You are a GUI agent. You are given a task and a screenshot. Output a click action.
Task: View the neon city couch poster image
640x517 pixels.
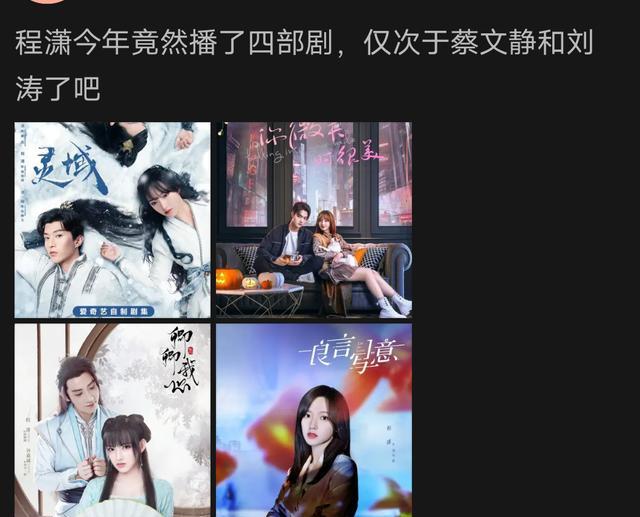[314, 220]
